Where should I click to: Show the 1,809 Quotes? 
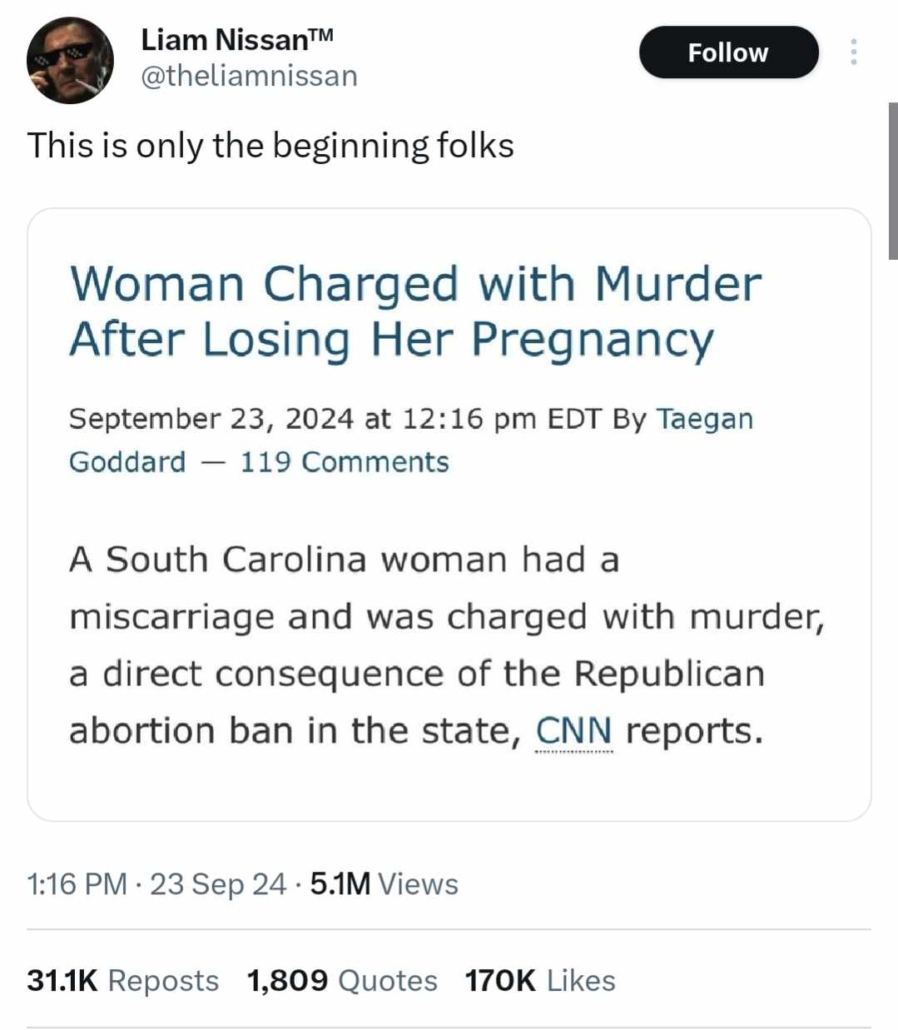(342, 981)
